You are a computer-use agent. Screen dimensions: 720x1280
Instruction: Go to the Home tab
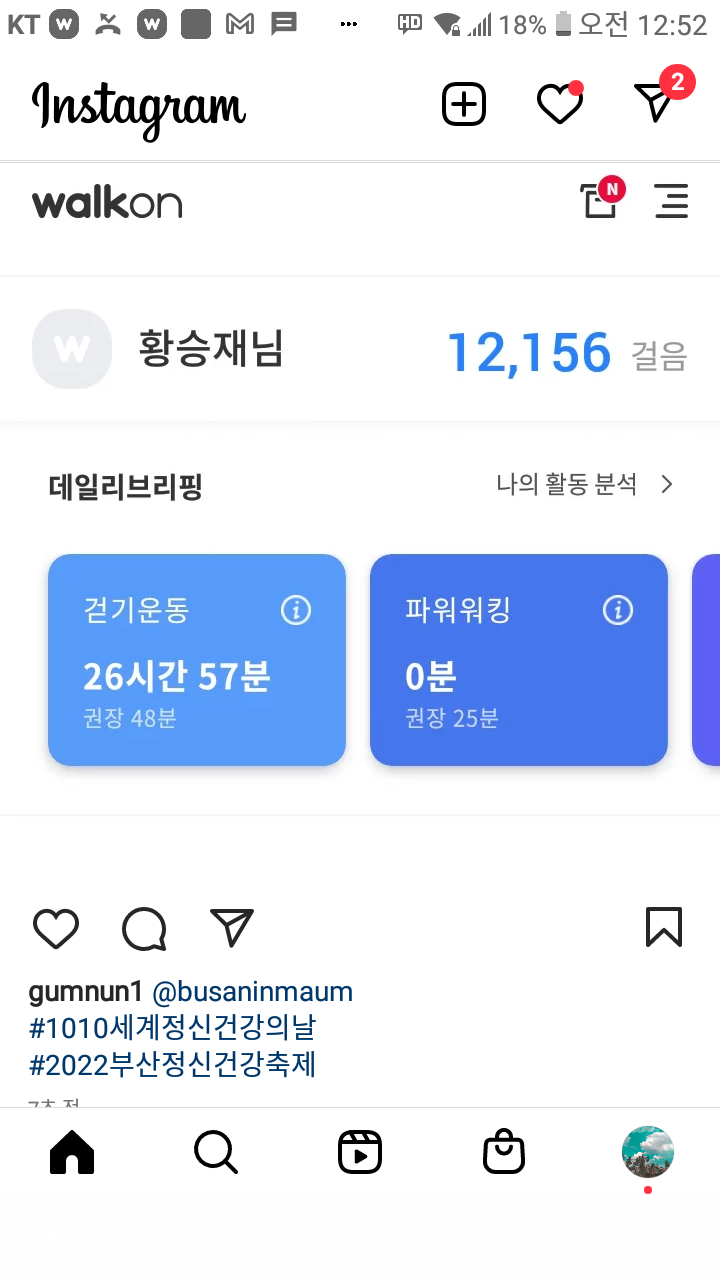click(x=72, y=1153)
